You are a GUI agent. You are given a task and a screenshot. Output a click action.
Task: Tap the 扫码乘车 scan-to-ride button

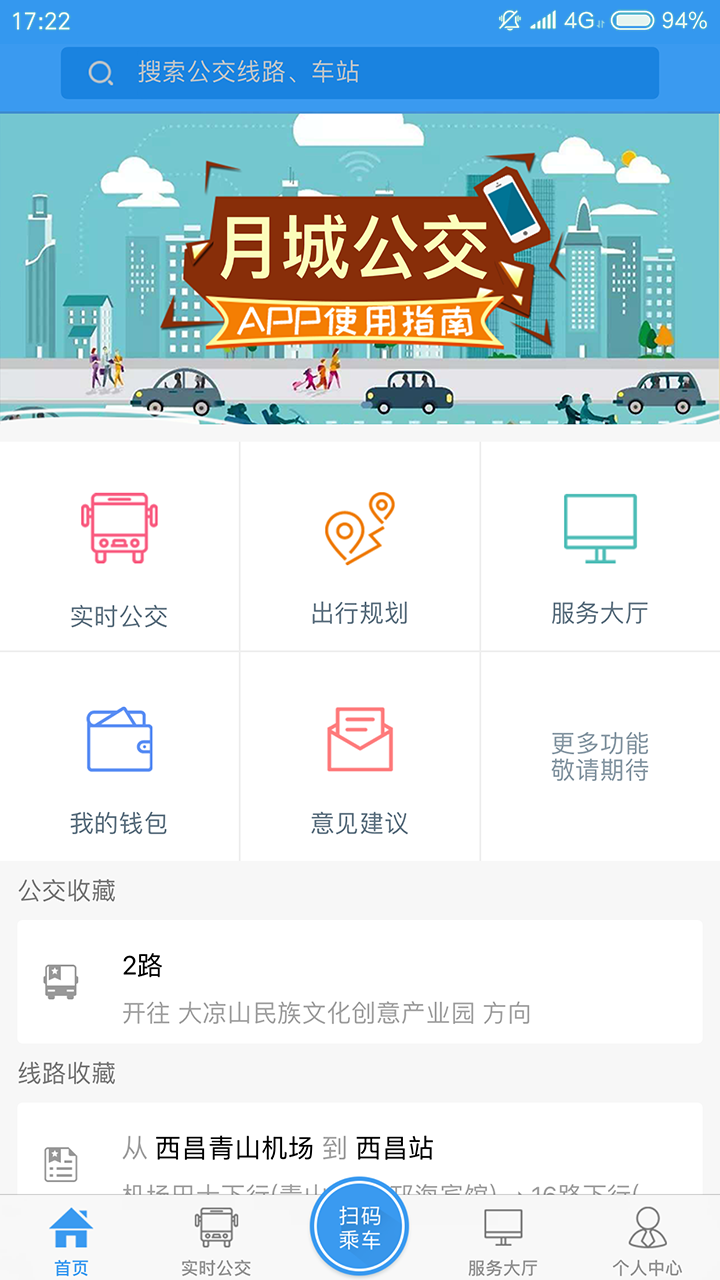pos(360,1225)
